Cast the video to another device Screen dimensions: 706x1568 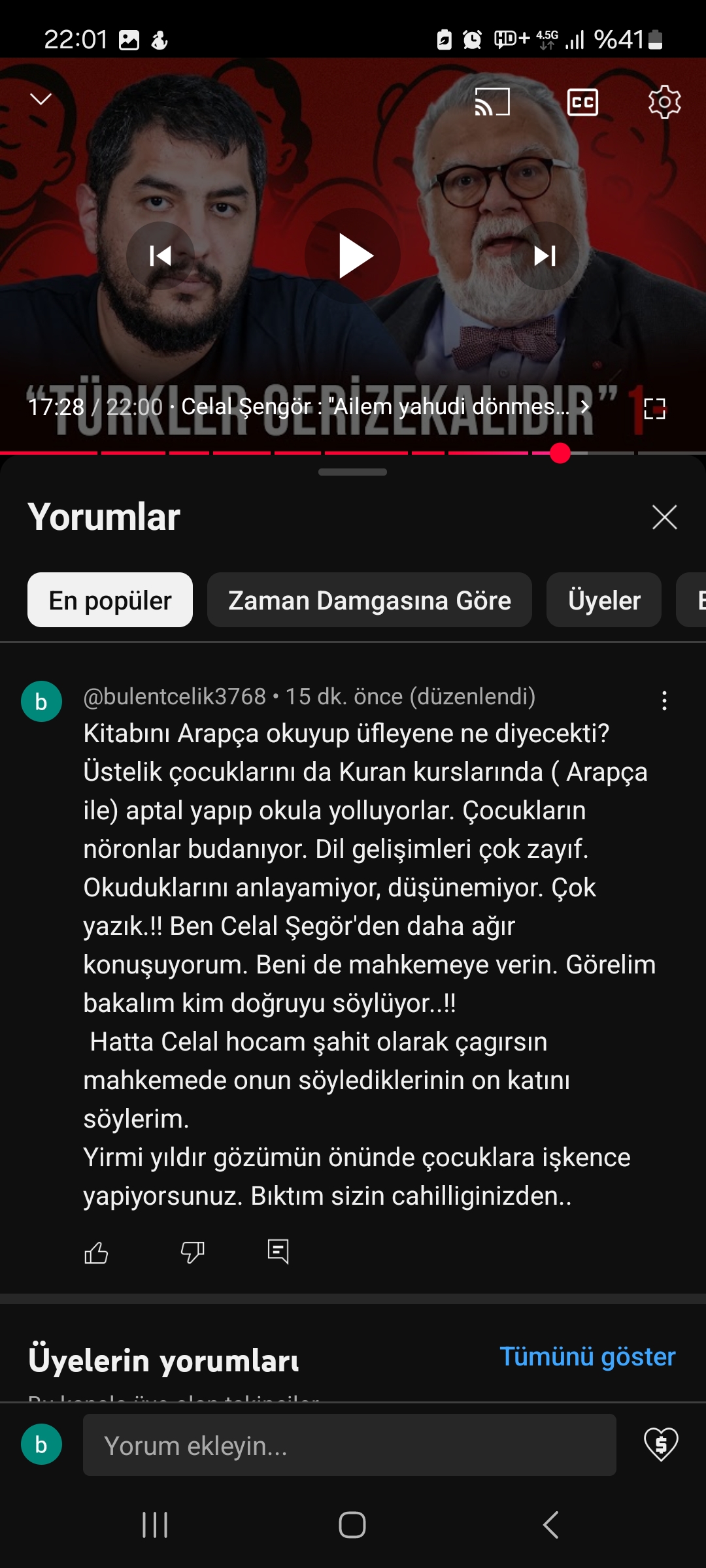click(x=492, y=102)
